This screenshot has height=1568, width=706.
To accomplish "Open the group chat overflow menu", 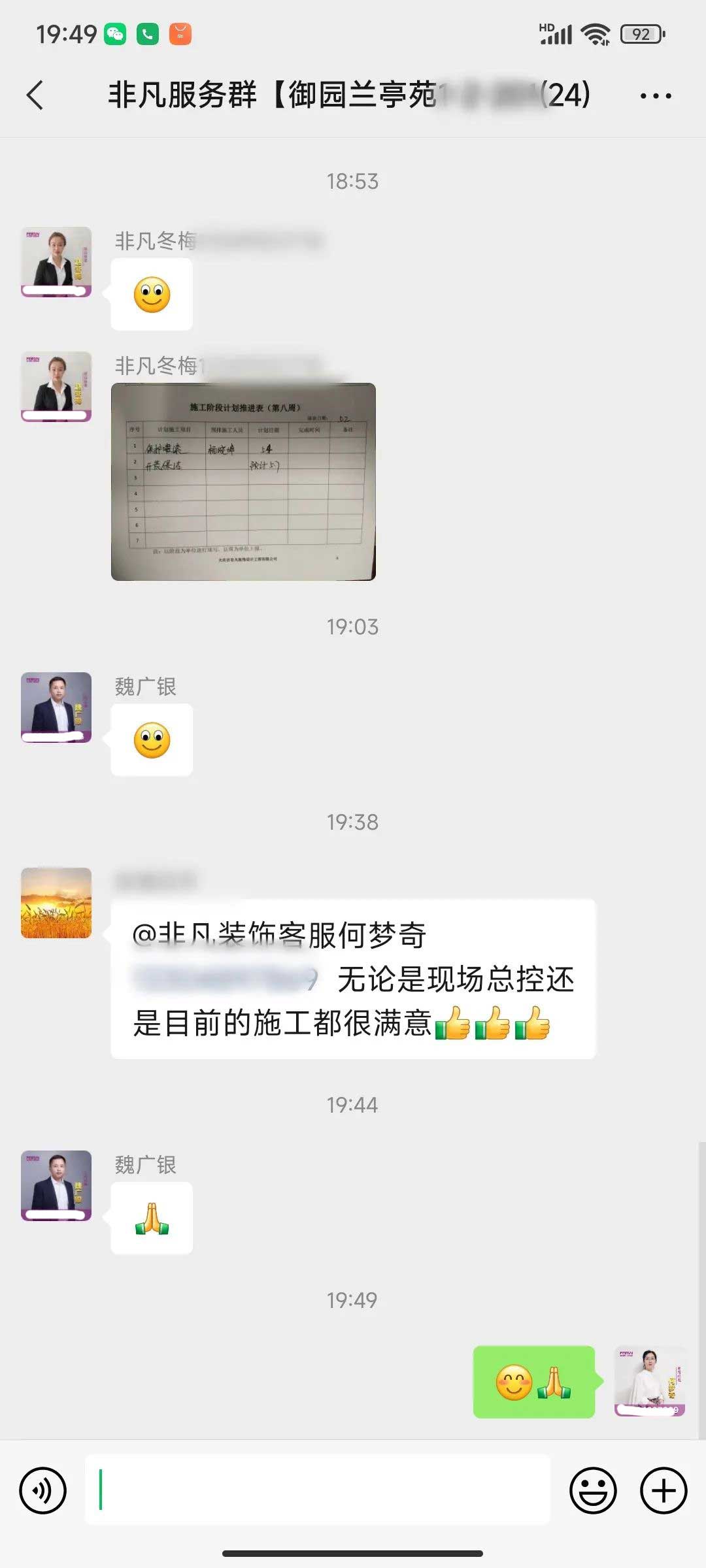I will pos(655,96).
